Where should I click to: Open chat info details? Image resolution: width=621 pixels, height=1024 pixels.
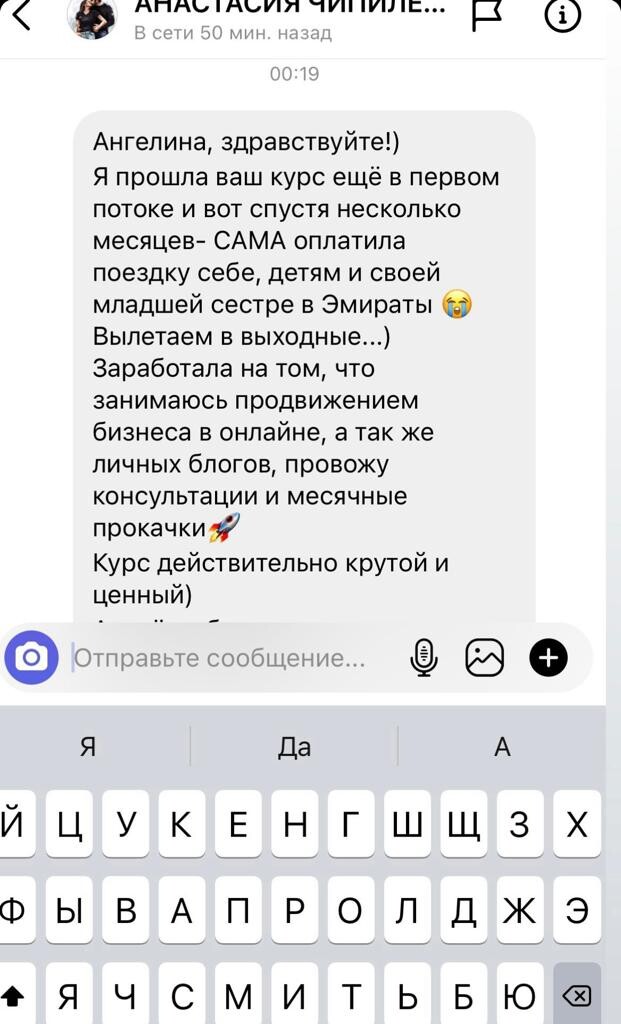562,15
